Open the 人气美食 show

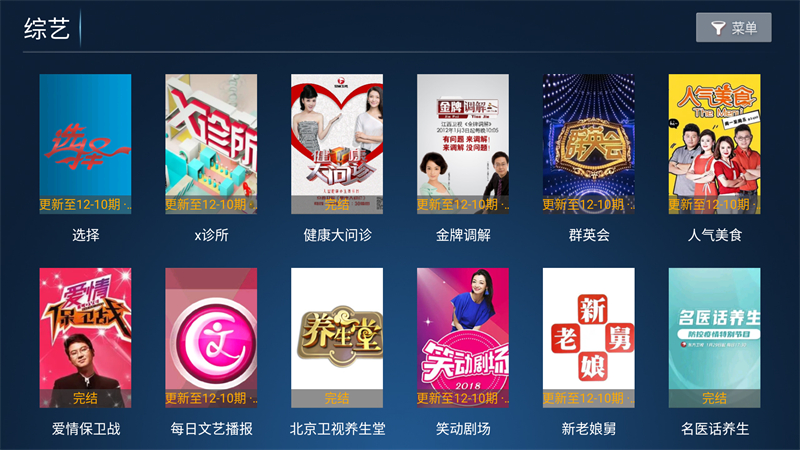tap(714, 144)
